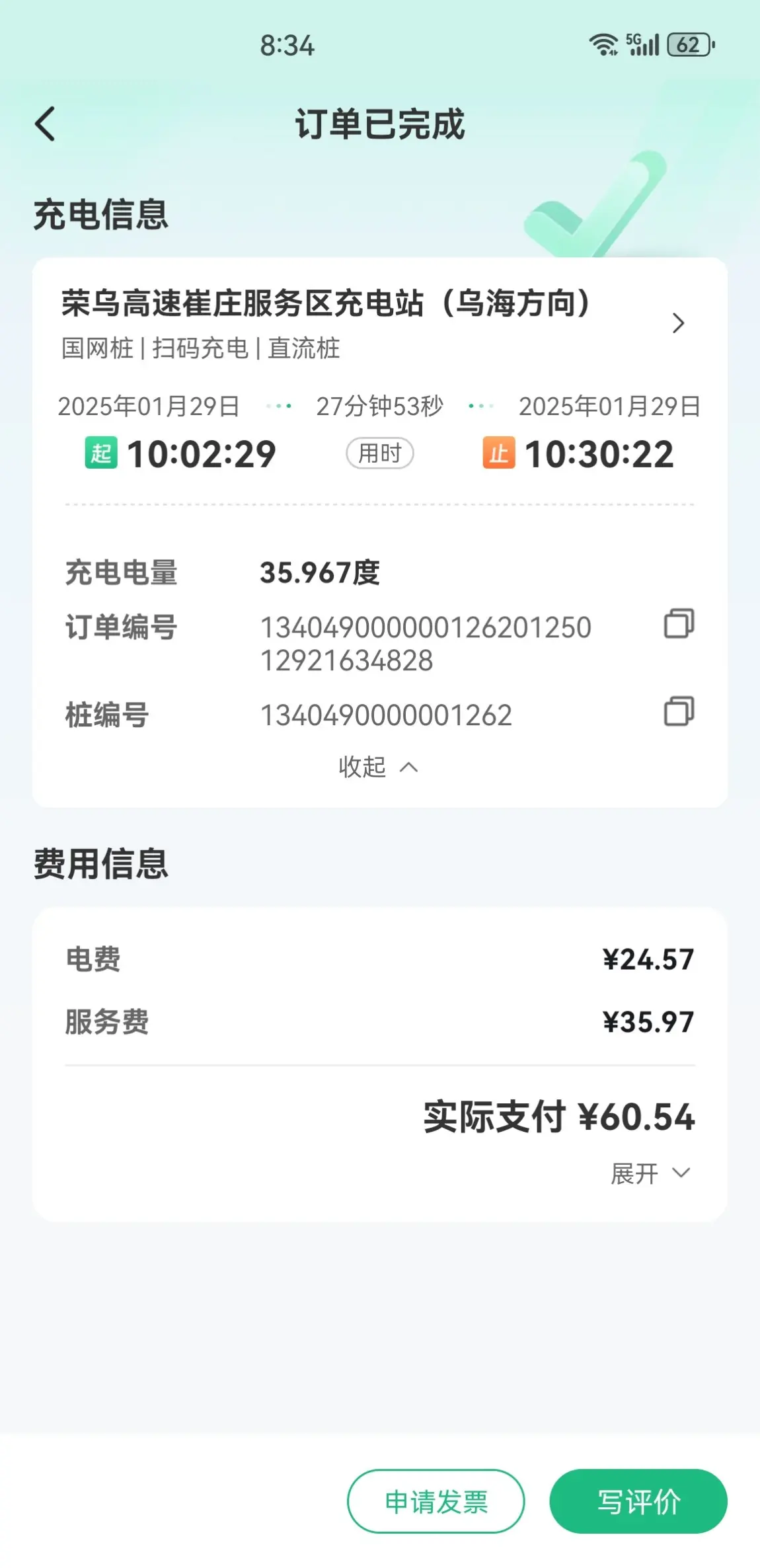Tap 申请发票 to request an invoice
Image resolution: width=760 pixels, height=1568 pixels.
pyautogui.click(x=436, y=1501)
